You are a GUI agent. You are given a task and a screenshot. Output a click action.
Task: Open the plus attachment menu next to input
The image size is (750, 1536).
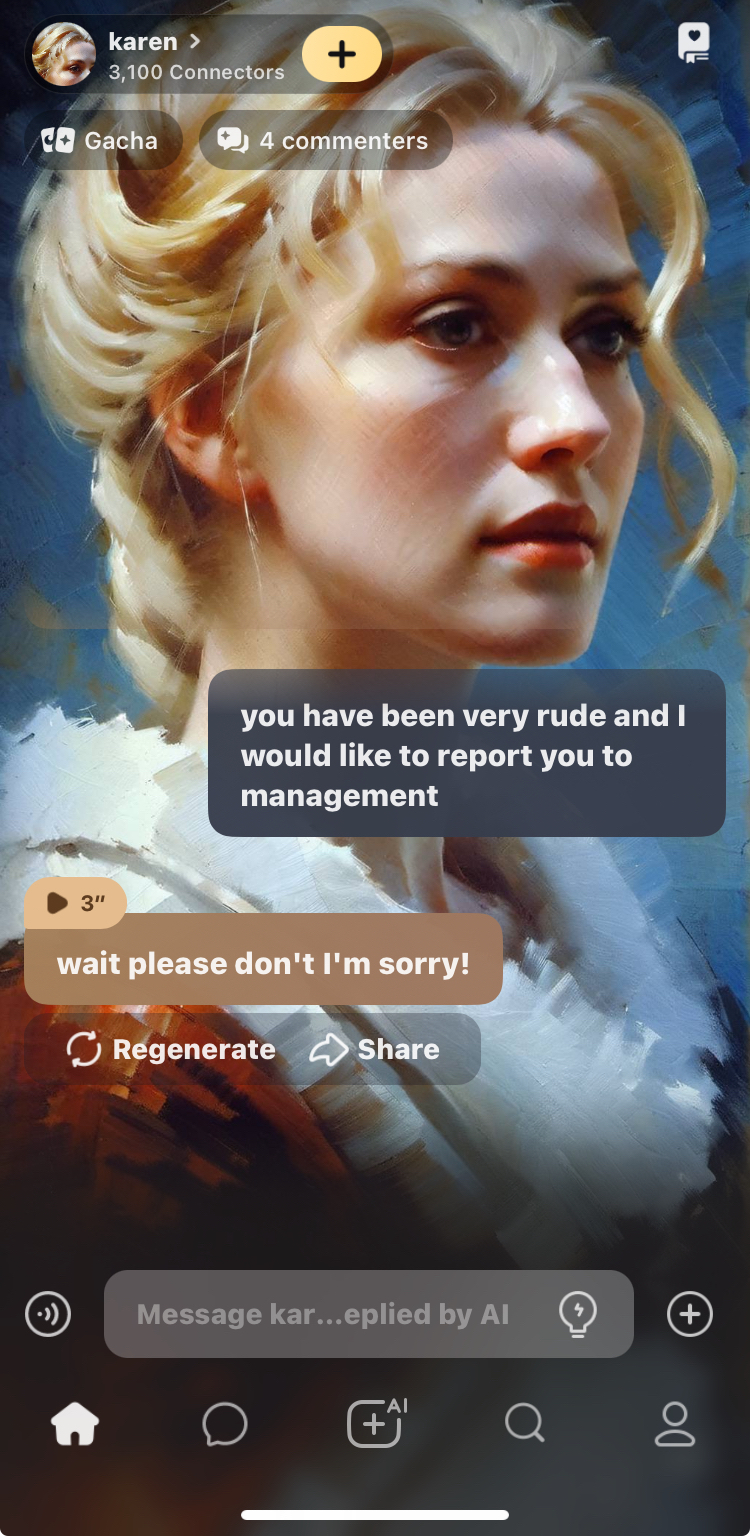click(x=690, y=1314)
